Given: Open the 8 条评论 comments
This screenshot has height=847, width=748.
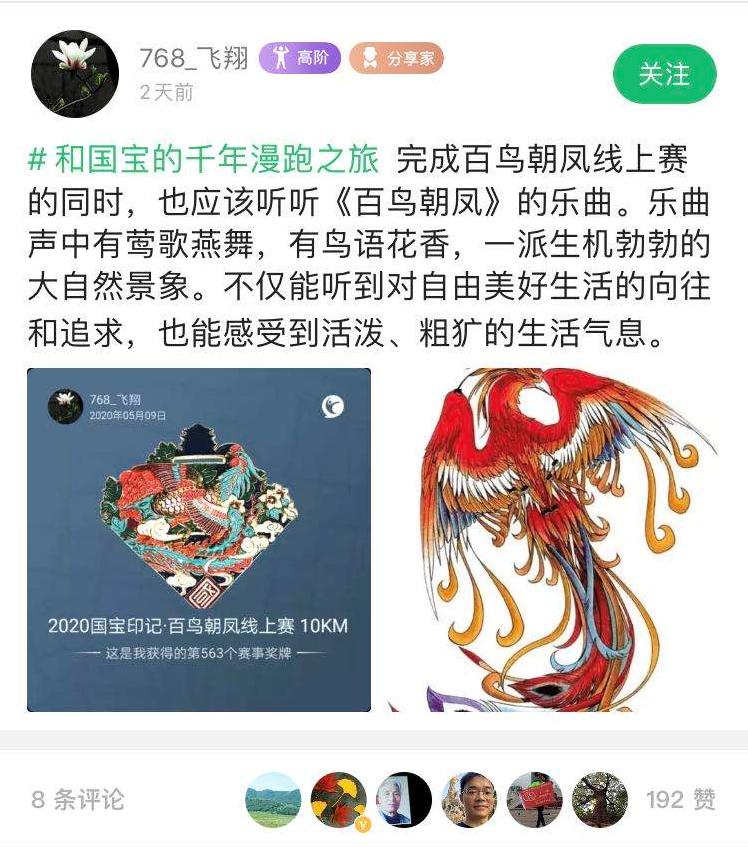Looking at the screenshot, I should 78,799.
